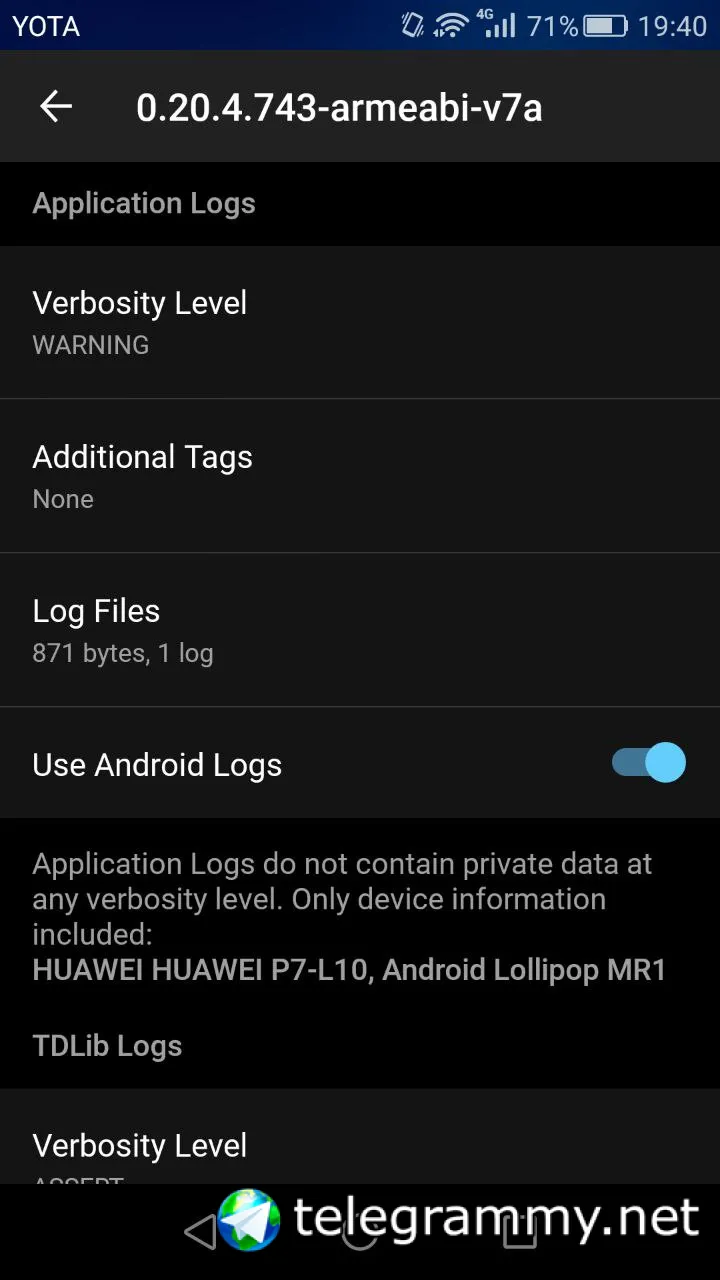Go back using the arrow in the app bar
This screenshot has height=1280, width=720.
tap(56, 106)
